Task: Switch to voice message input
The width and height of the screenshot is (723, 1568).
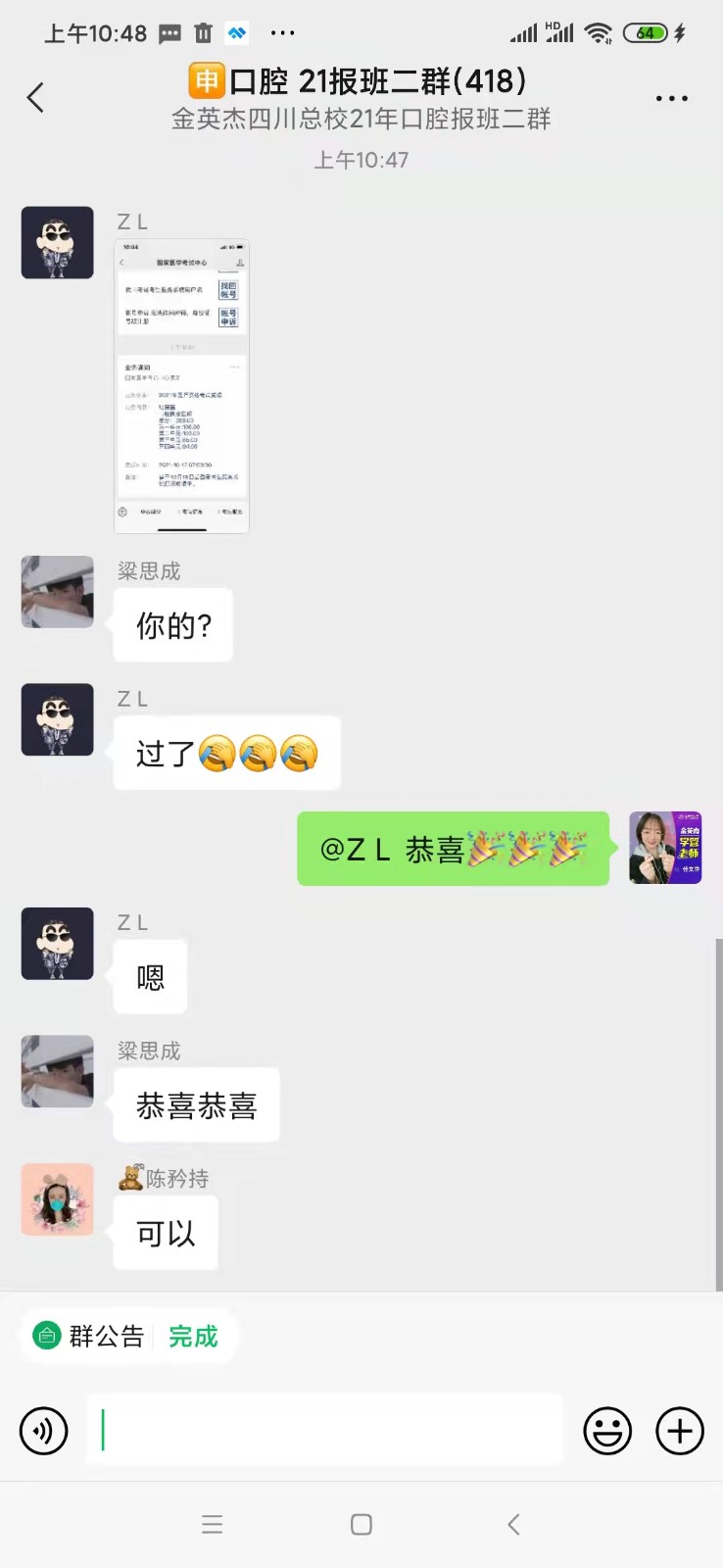Action: coord(44,1431)
